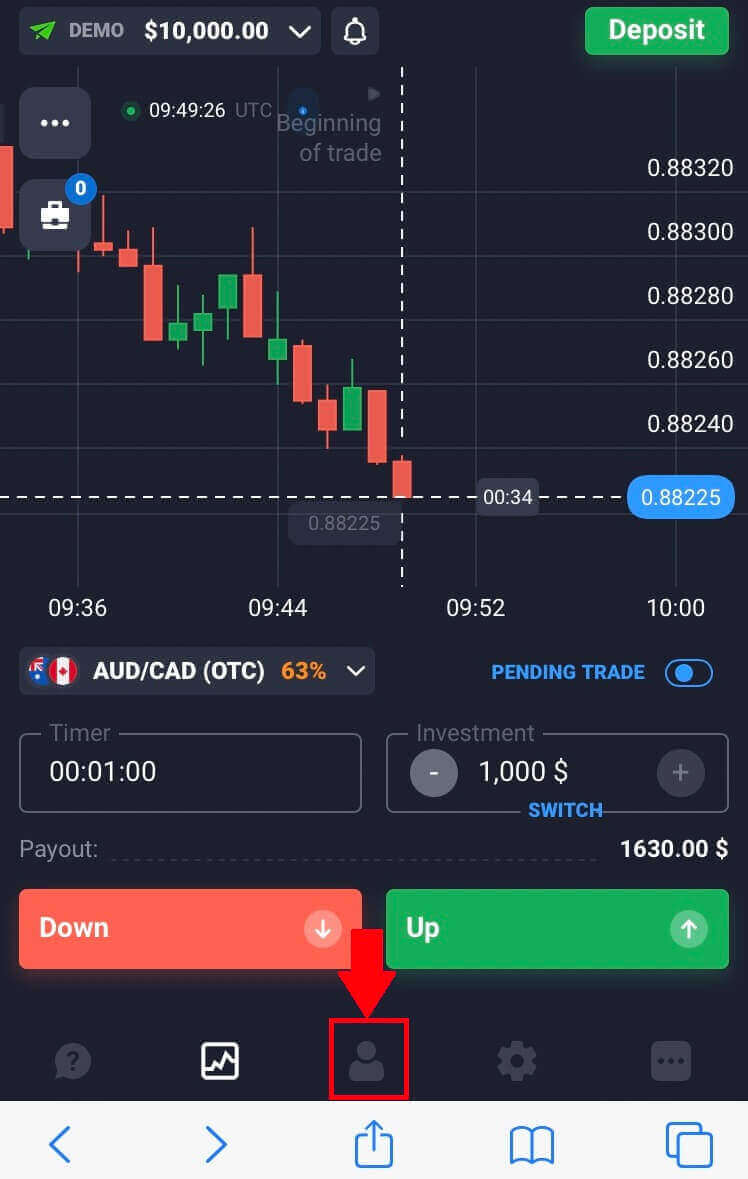
Task: Increase investment with the plus button
Action: 680,772
